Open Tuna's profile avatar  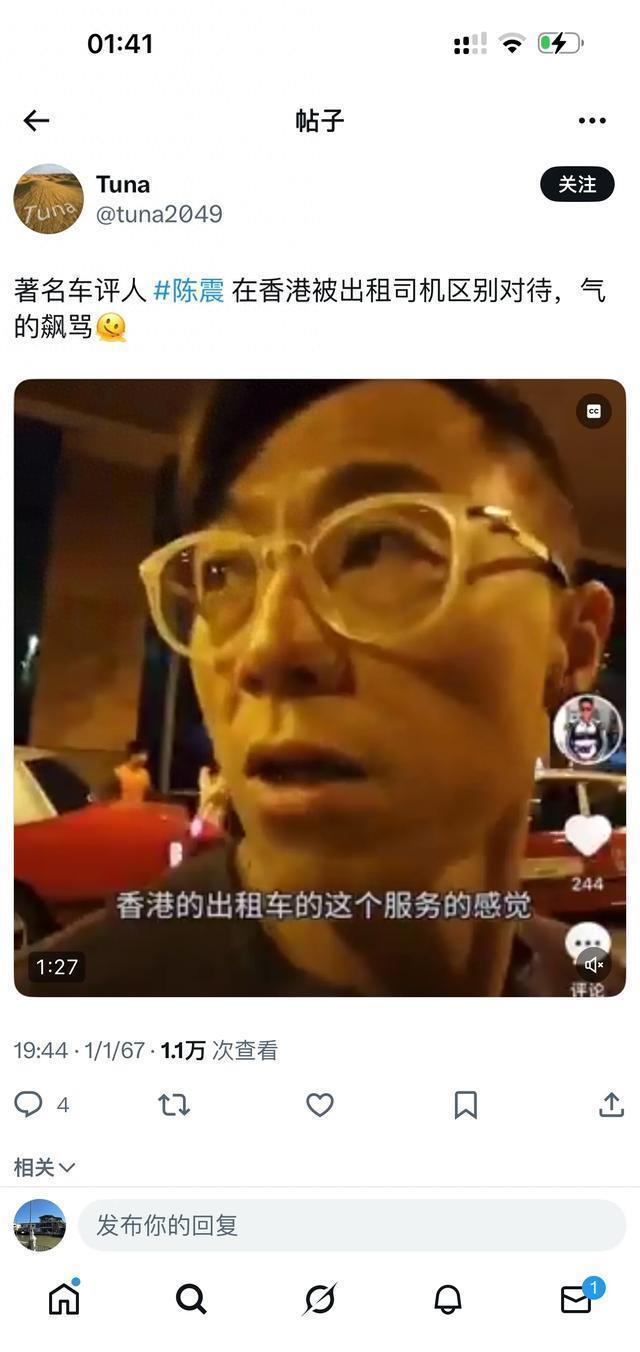(48, 199)
